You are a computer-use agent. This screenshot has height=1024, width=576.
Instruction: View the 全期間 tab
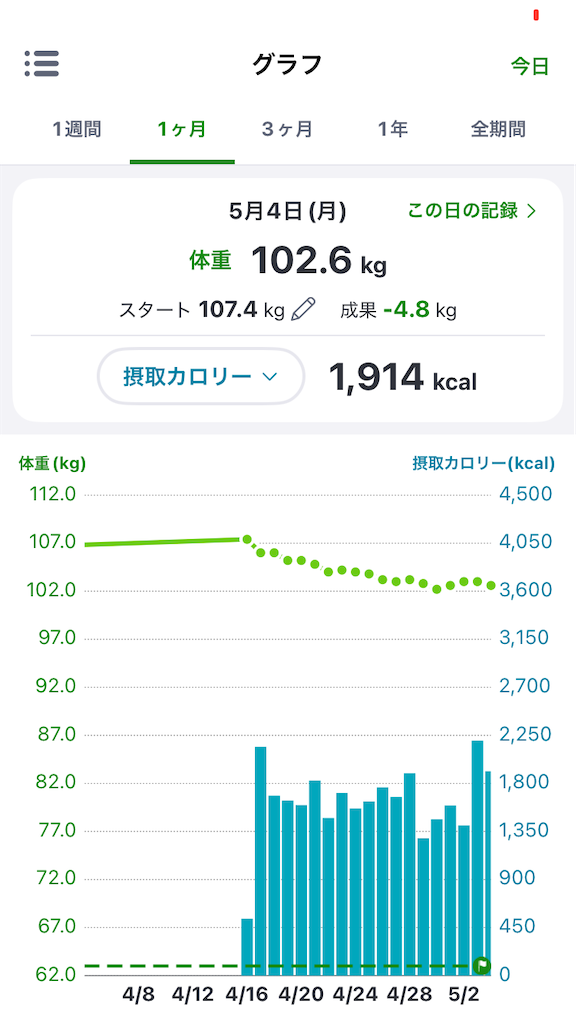pyautogui.click(x=498, y=129)
